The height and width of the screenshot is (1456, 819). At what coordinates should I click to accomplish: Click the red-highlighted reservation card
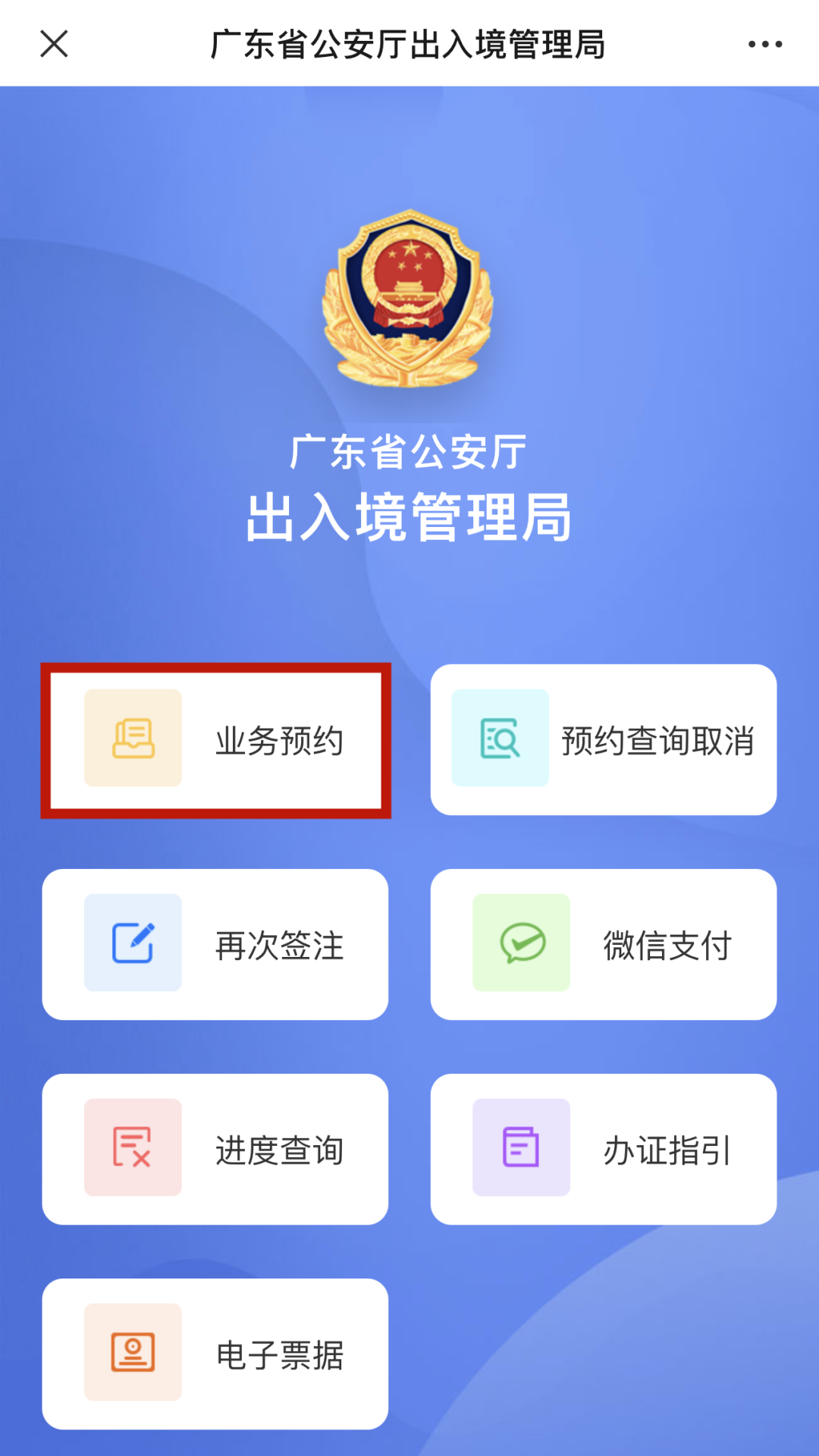pos(216,739)
